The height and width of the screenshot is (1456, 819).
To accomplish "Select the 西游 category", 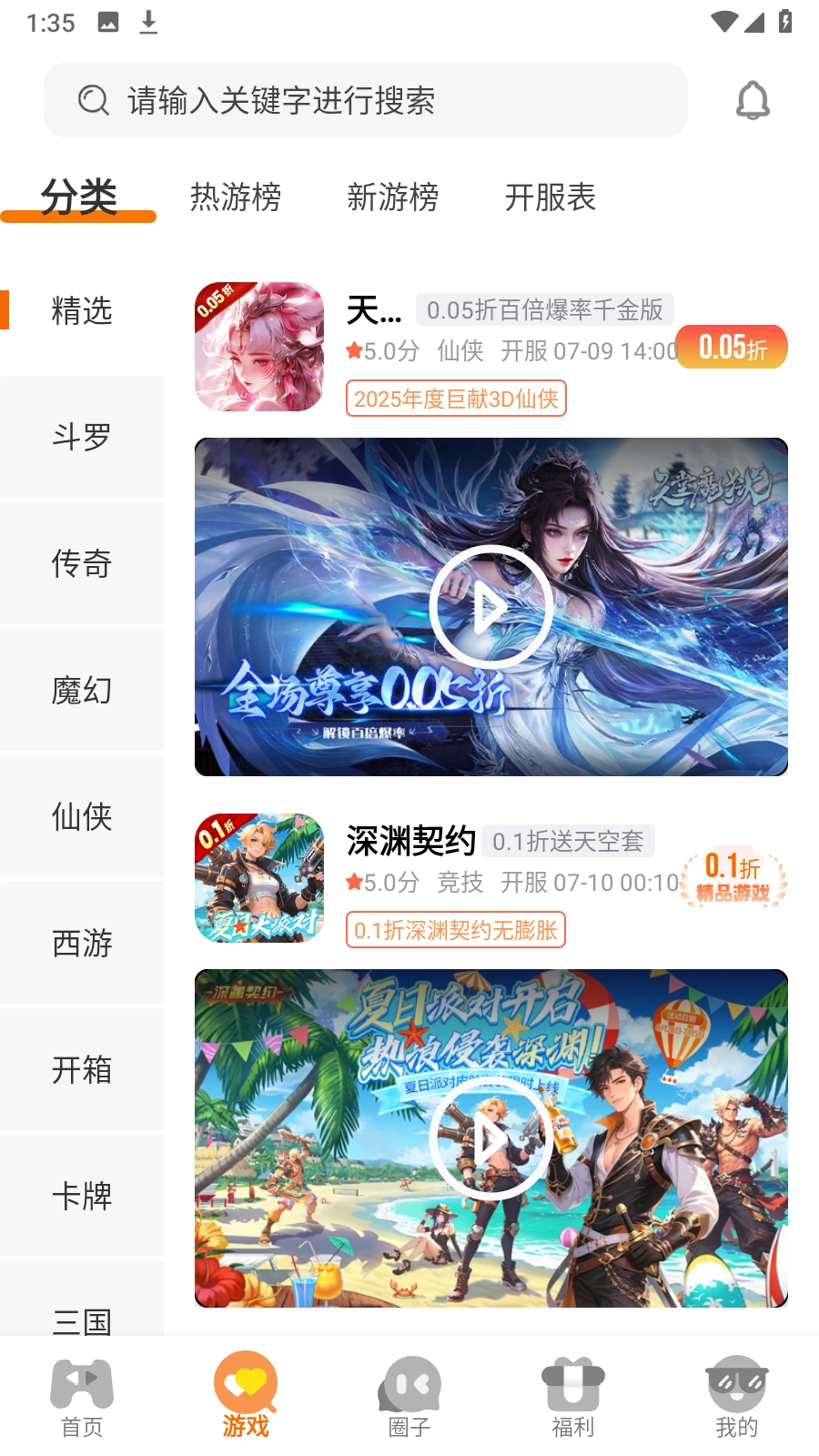I will point(82,943).
